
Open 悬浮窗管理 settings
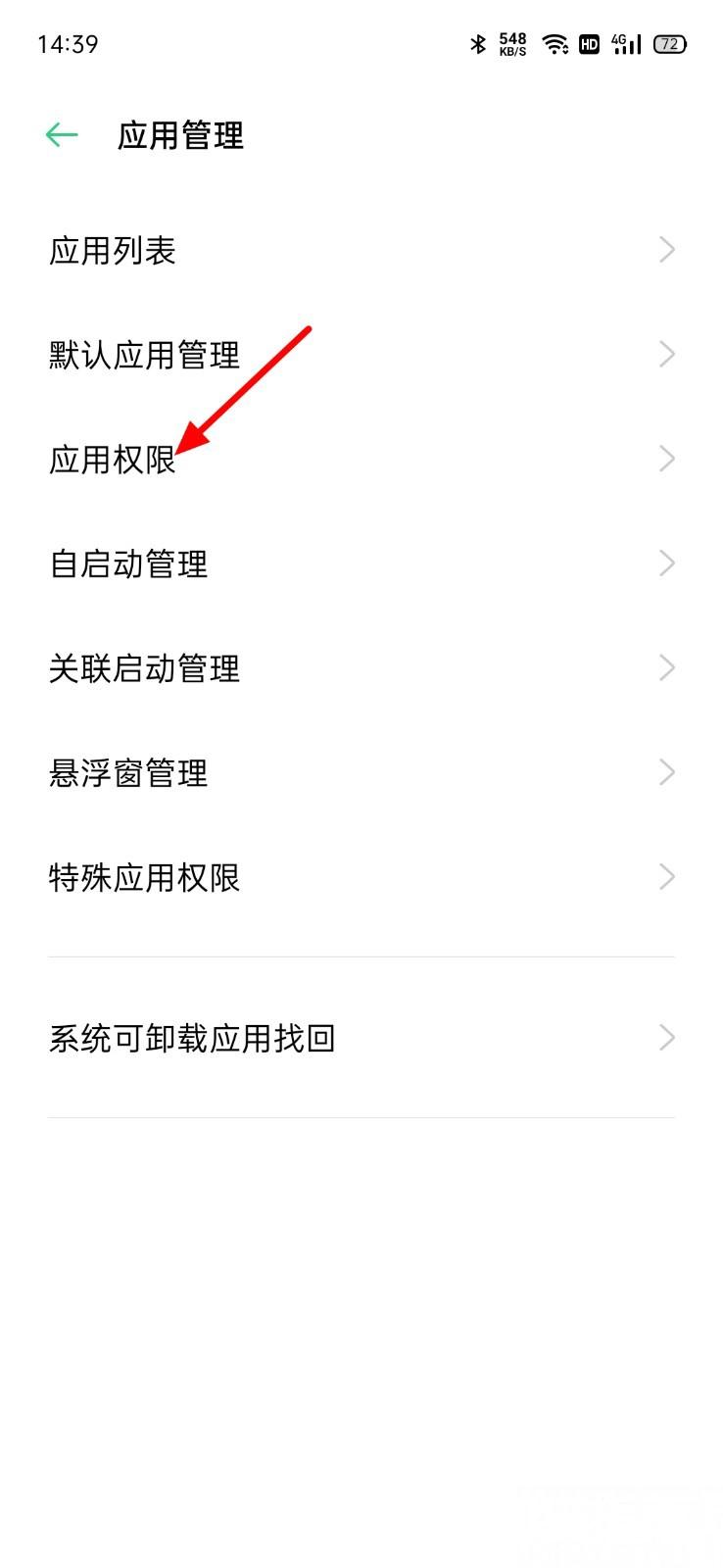(x=361, y=773)
